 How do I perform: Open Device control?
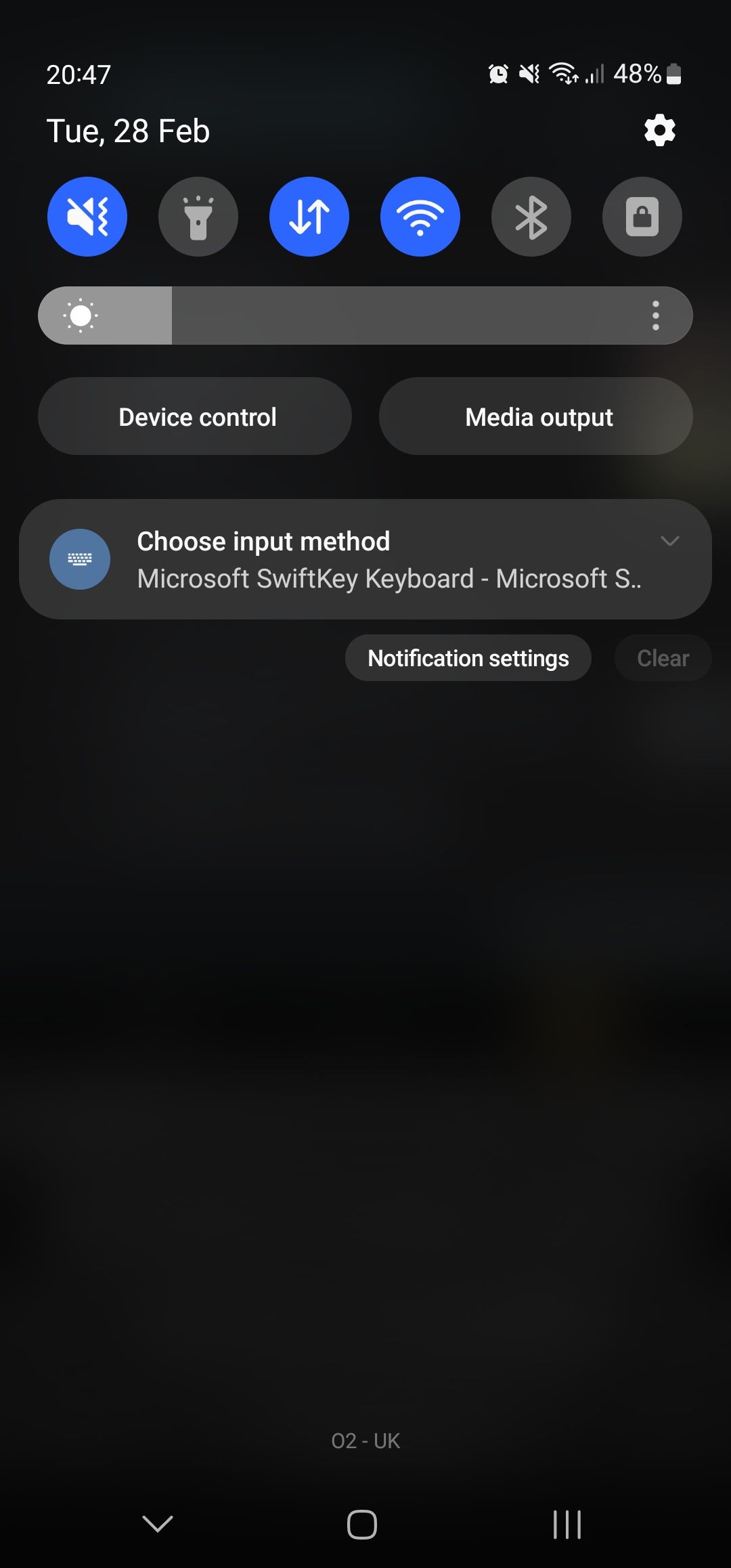tap(196, 416)
